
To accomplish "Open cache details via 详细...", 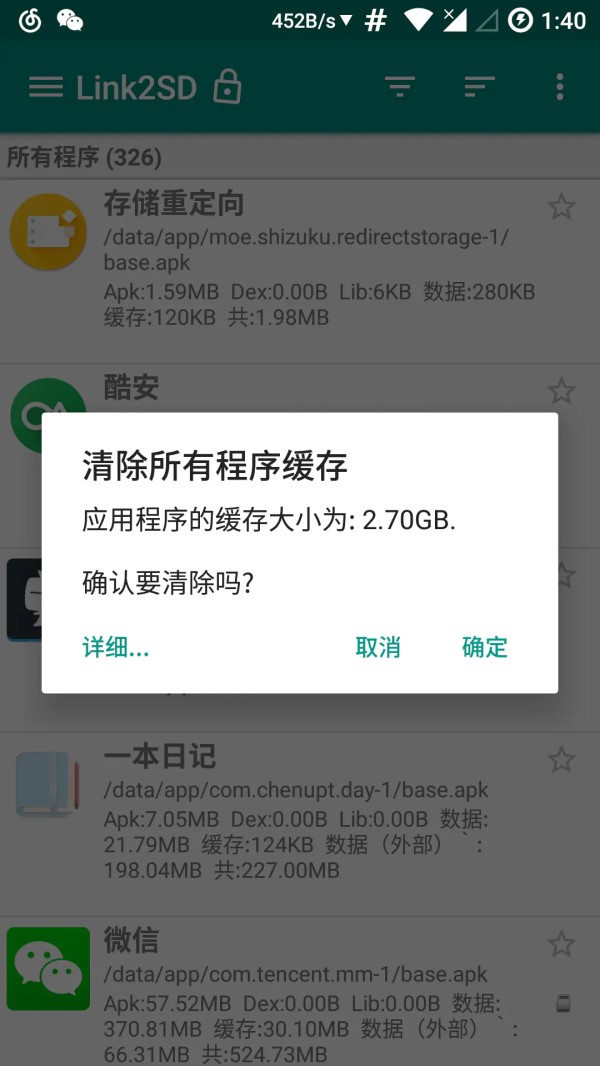I will pos(116,647).
